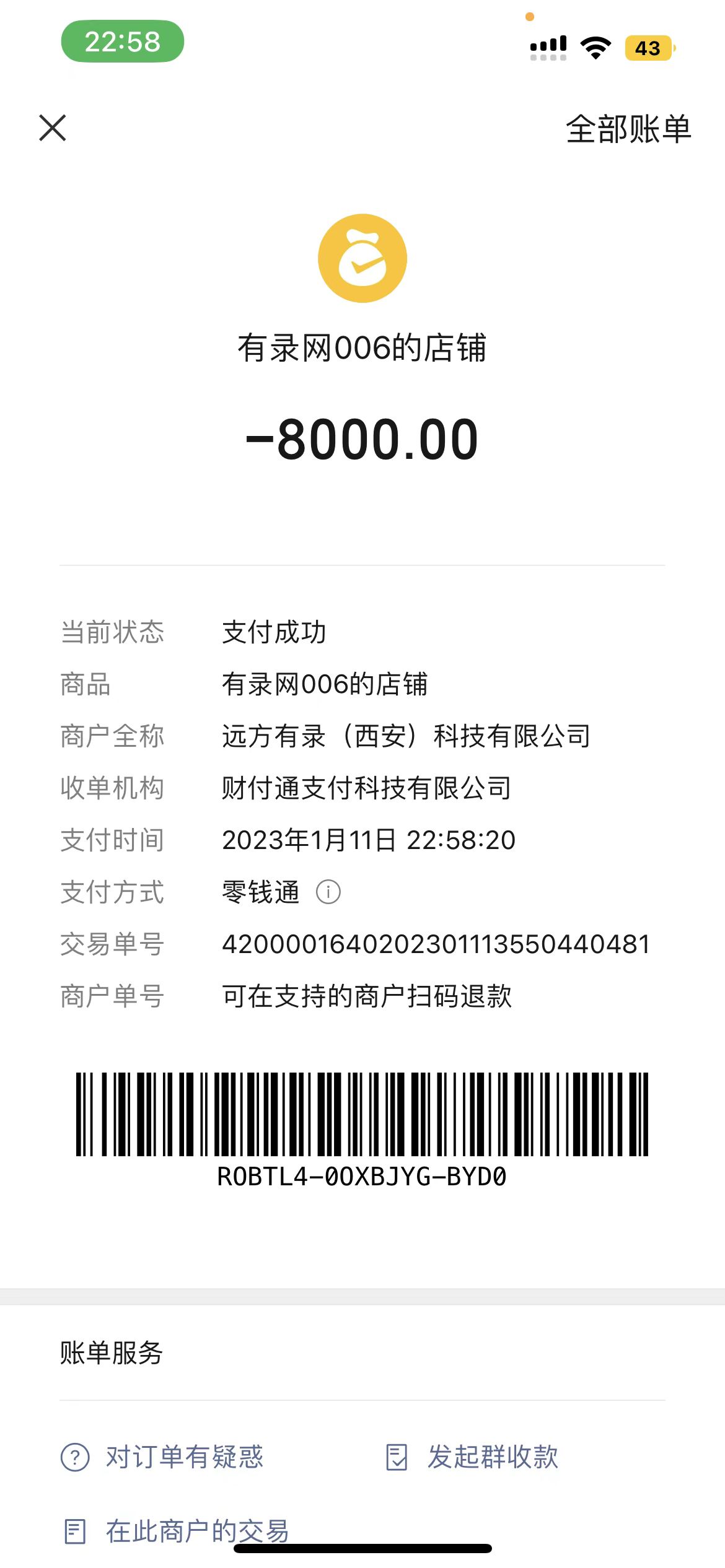Tap the info icon beside 零钱通

pos(328,892)
